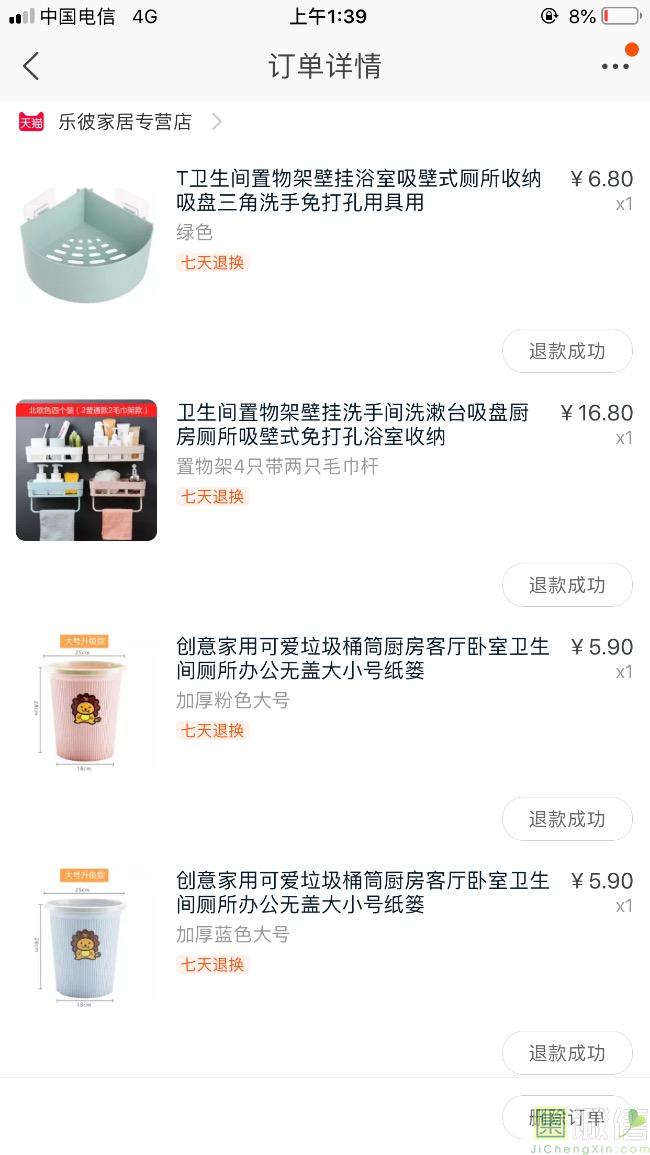Tap 退款成功 for the 加厚粉色大号 bin

pos(567,819)
